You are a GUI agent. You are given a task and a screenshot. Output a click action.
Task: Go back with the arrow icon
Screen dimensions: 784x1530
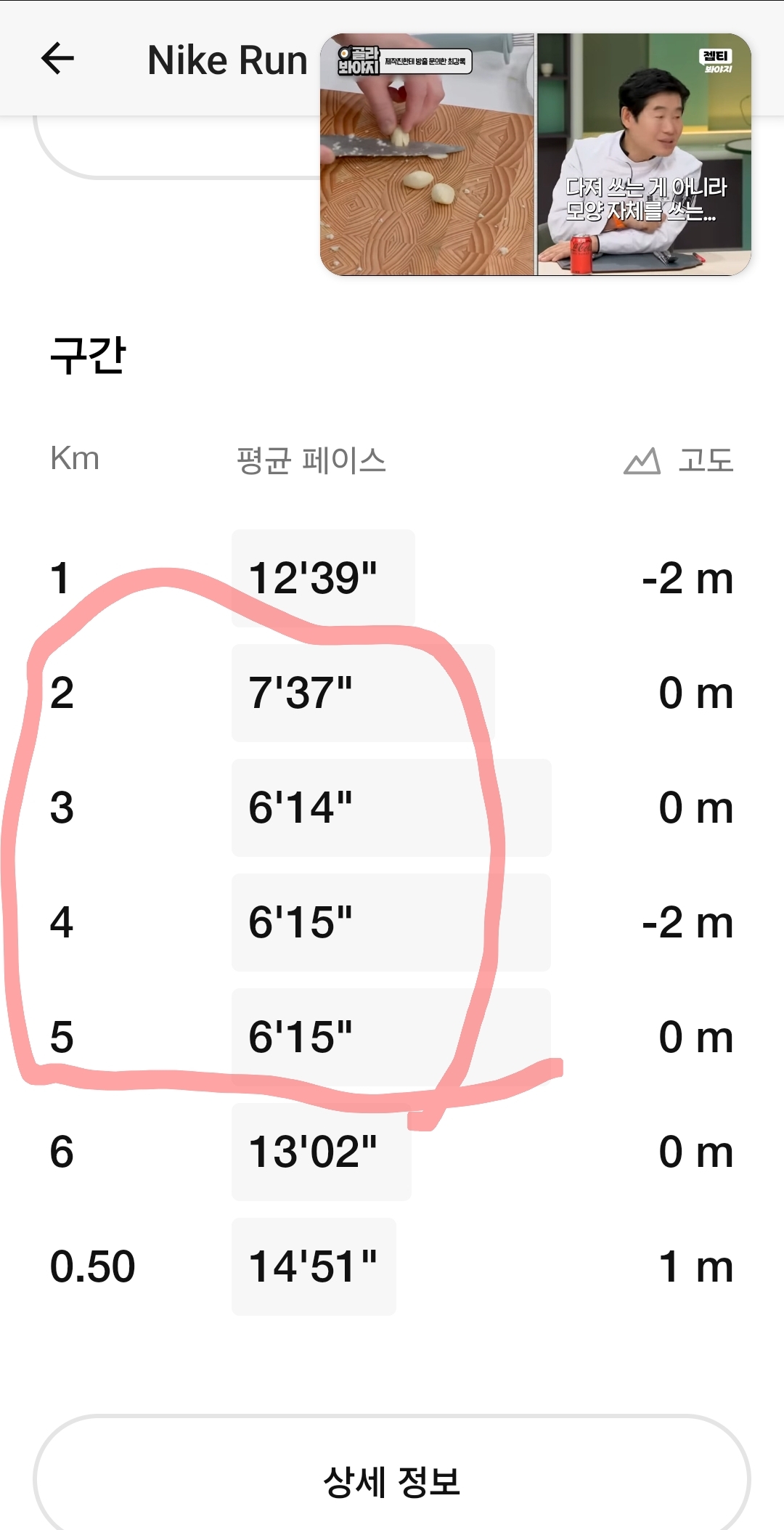[x=58, y=58]
